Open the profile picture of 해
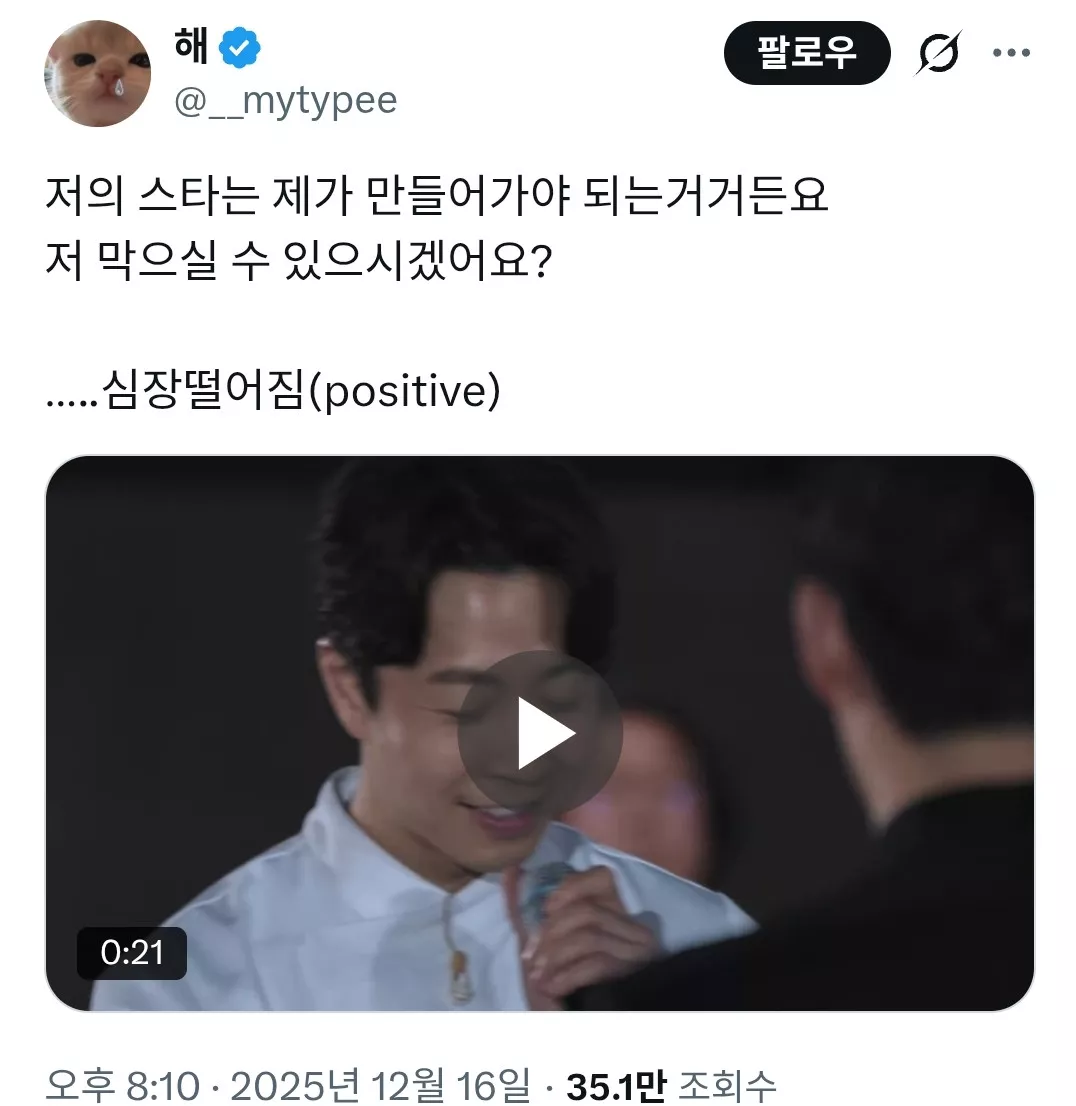Image resolution: width=1076 pixels, height=1106 pixels. pyautogui.click(x=97, y=73)
